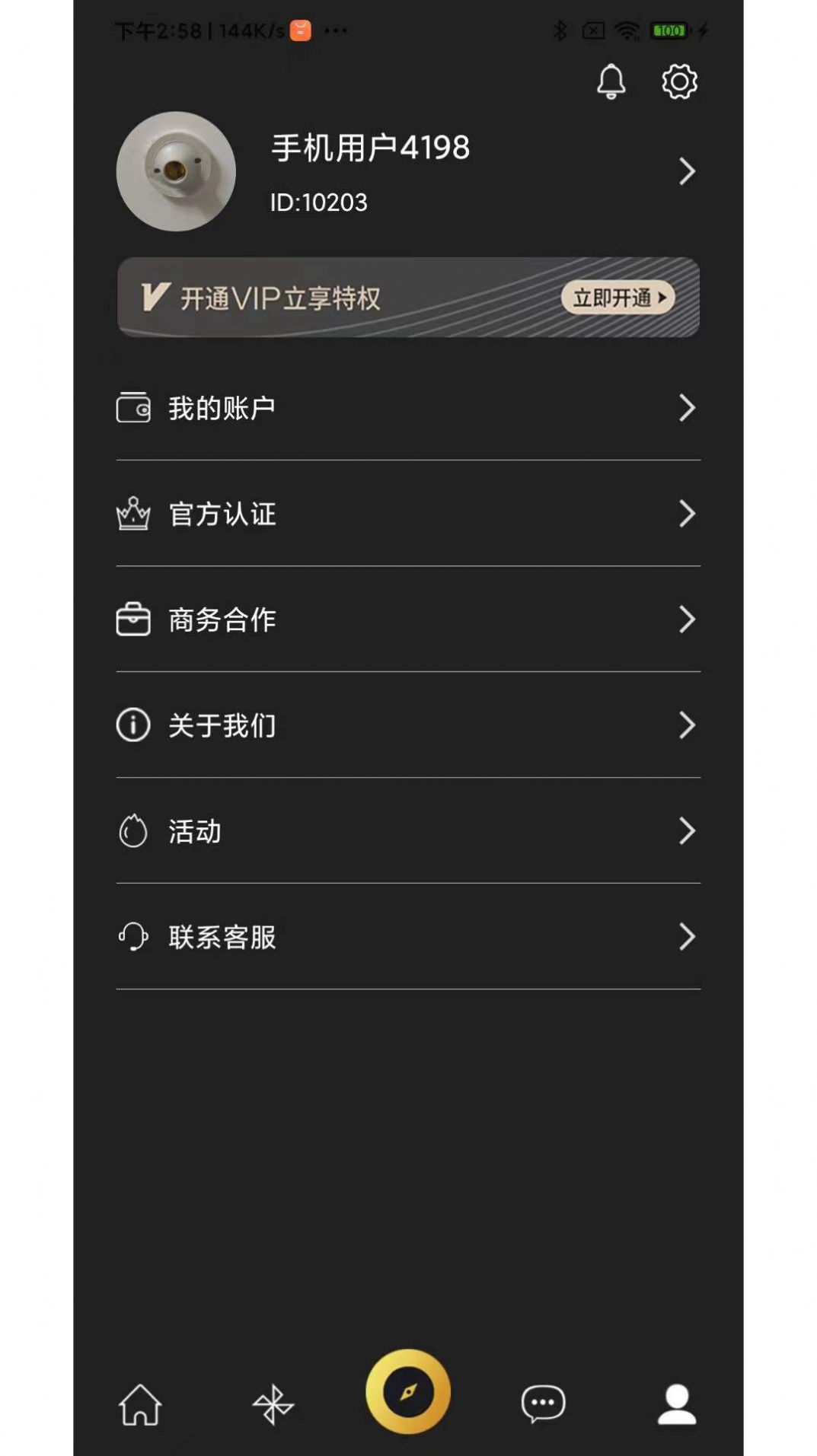Screen dimensions: 817x1456
Task: Open profile details for 手机用户4198
Action: pos(686,171)
